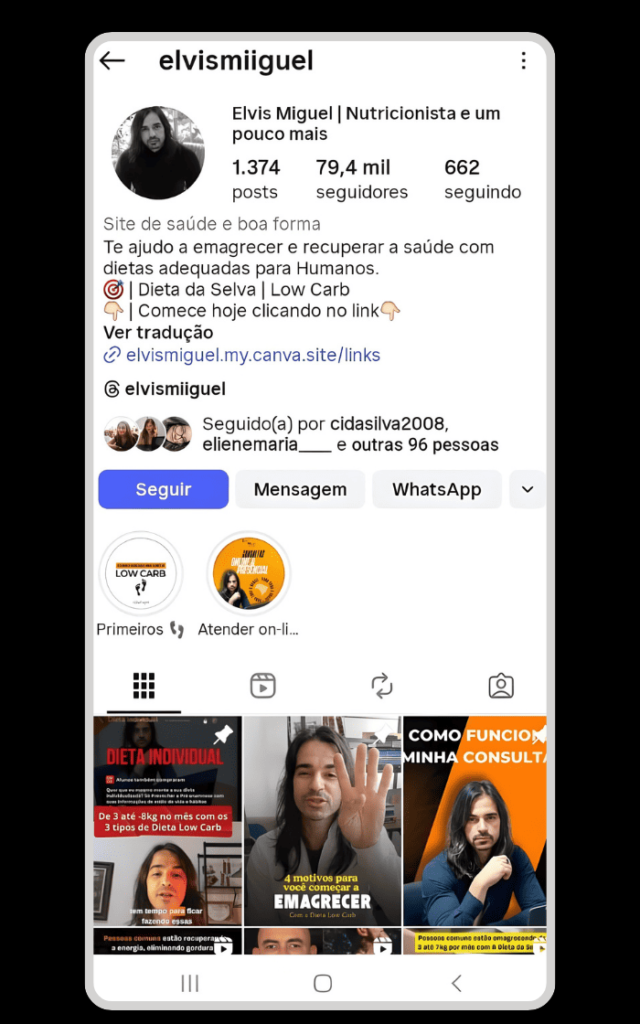Screen dimensions: 640x1024
Task: Open the Atender on-li... highlight
Action: 248,573
